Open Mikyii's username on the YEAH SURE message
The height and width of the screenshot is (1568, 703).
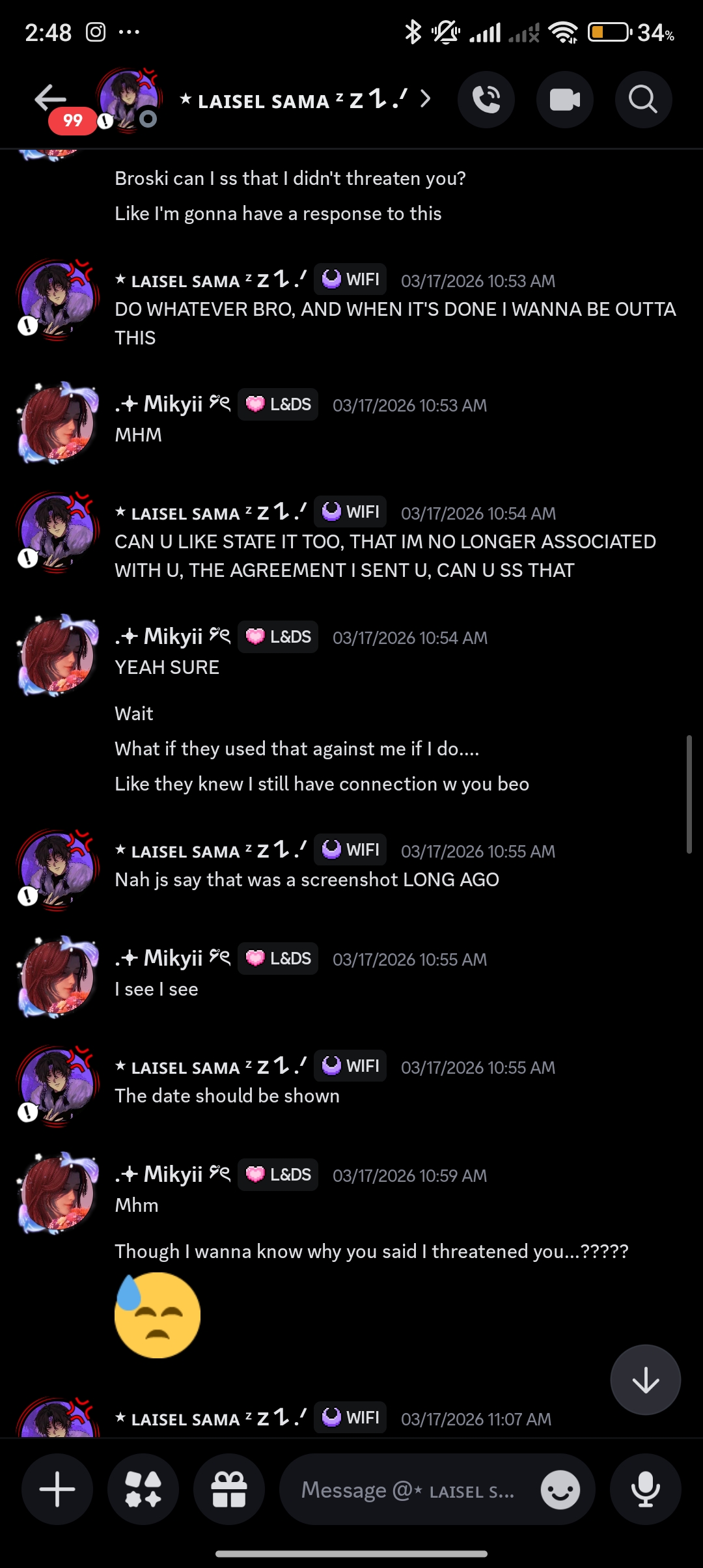(x=172, y=636)
